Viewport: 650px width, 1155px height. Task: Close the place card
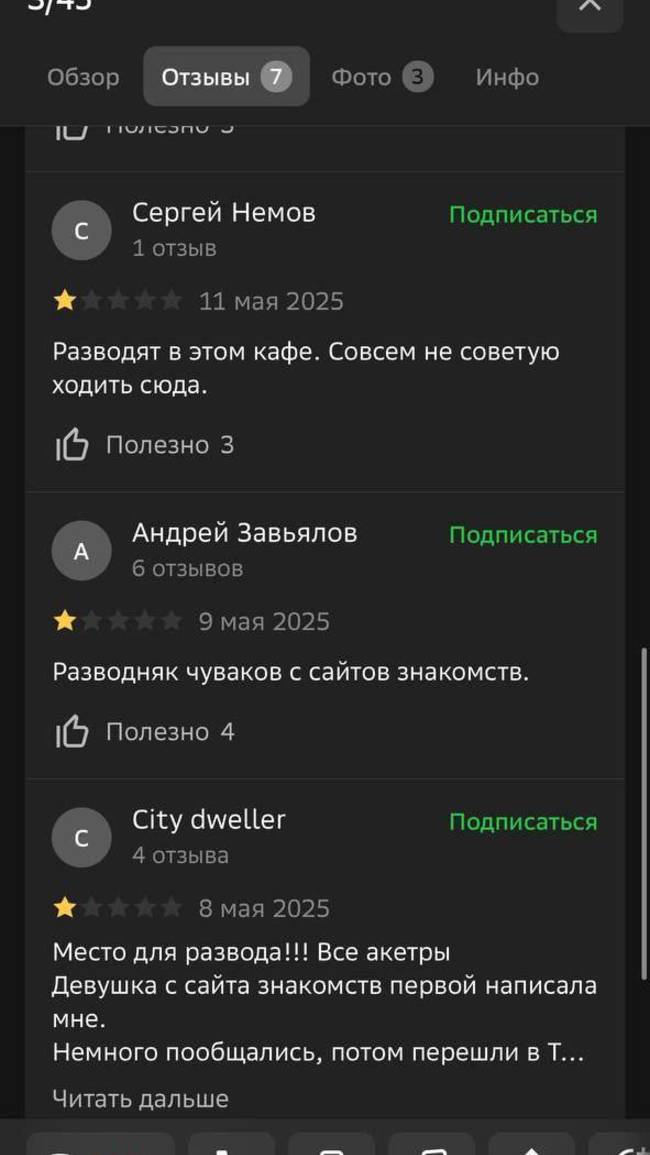(590, 8)
